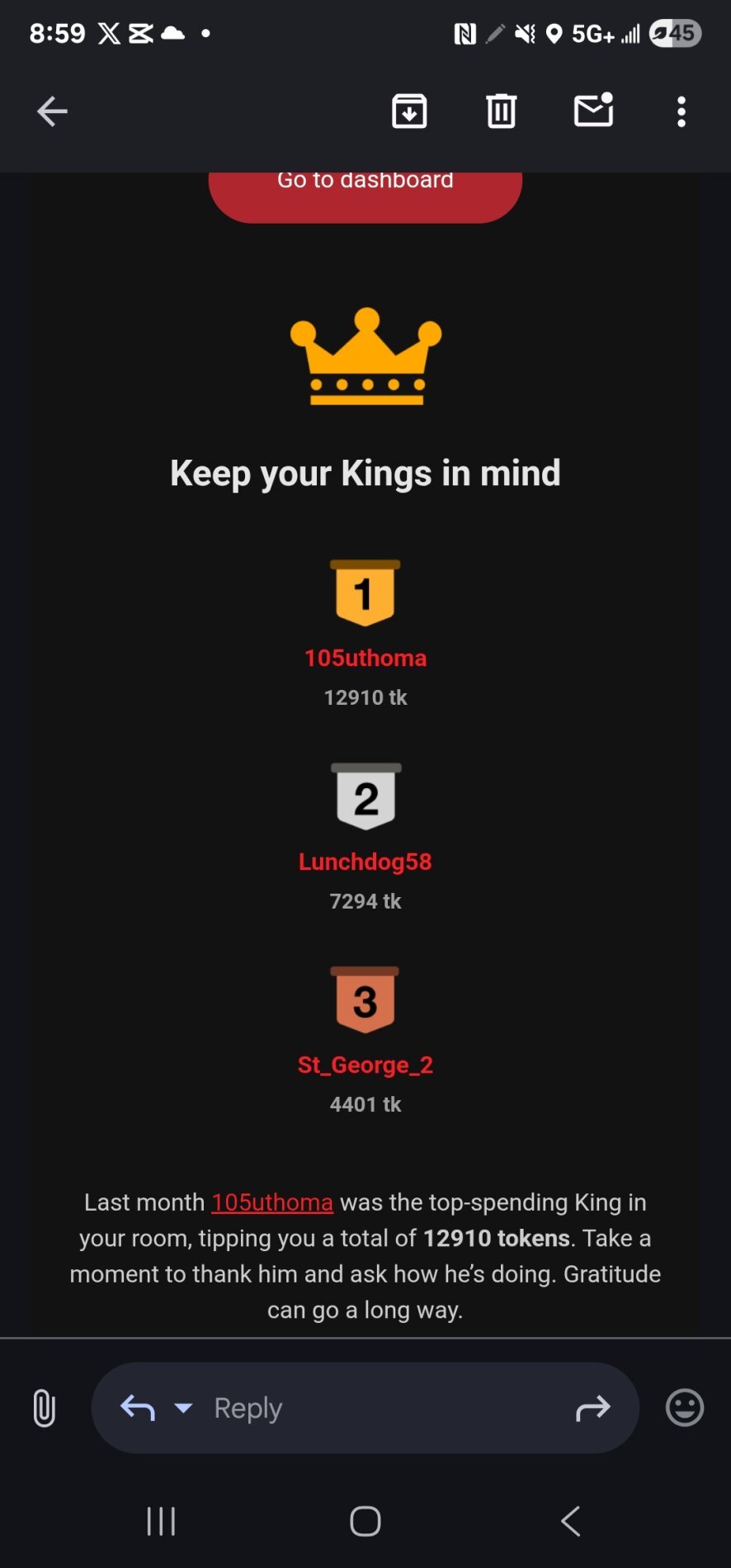This screenshot has width=731, height=1568.
Task: Open the recent apps system button
Action: (161, 1521)
